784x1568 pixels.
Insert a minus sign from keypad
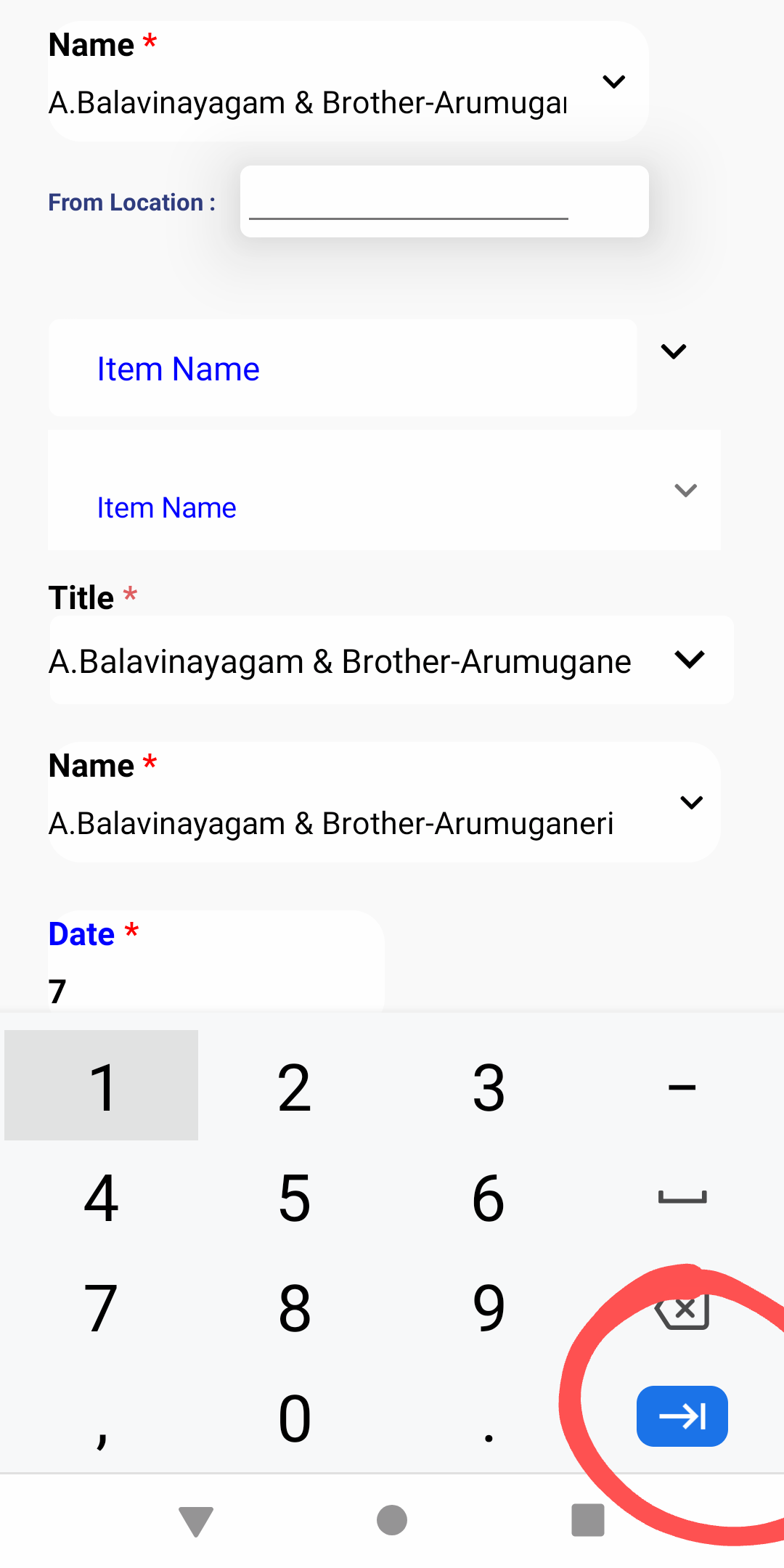(682, 1087)
